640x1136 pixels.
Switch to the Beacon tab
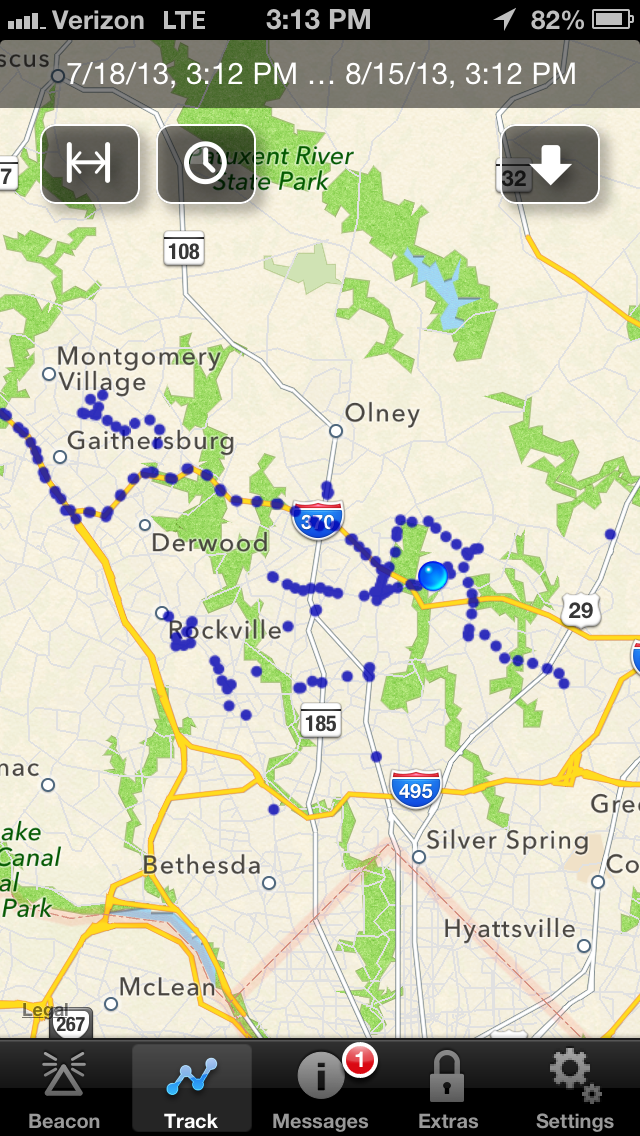coord(64,1090)
